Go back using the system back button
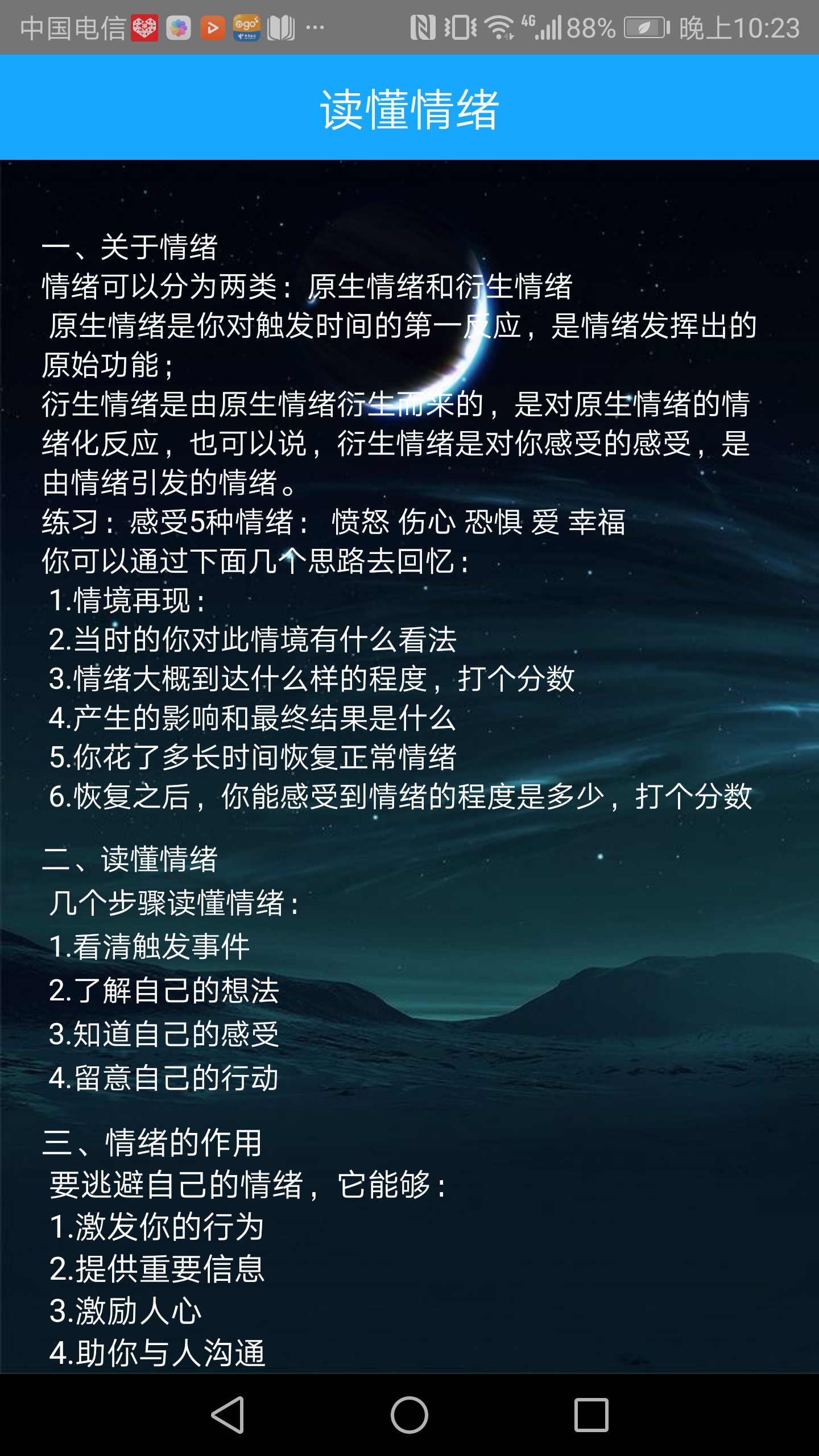The height and width of the screenshot is (1456, 819). [228, 1414]
